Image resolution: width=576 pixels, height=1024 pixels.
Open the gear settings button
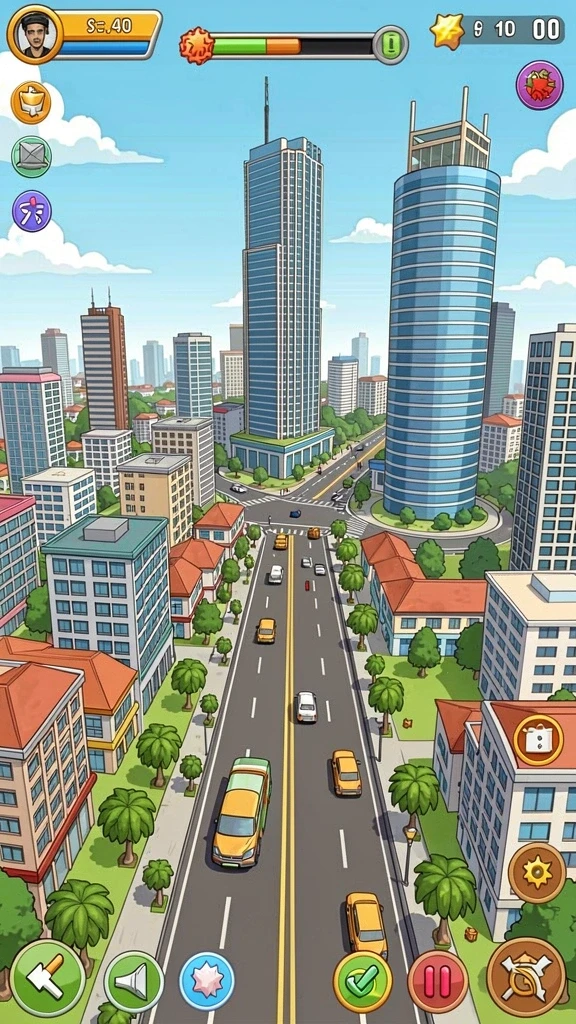[x=537, y=872]
